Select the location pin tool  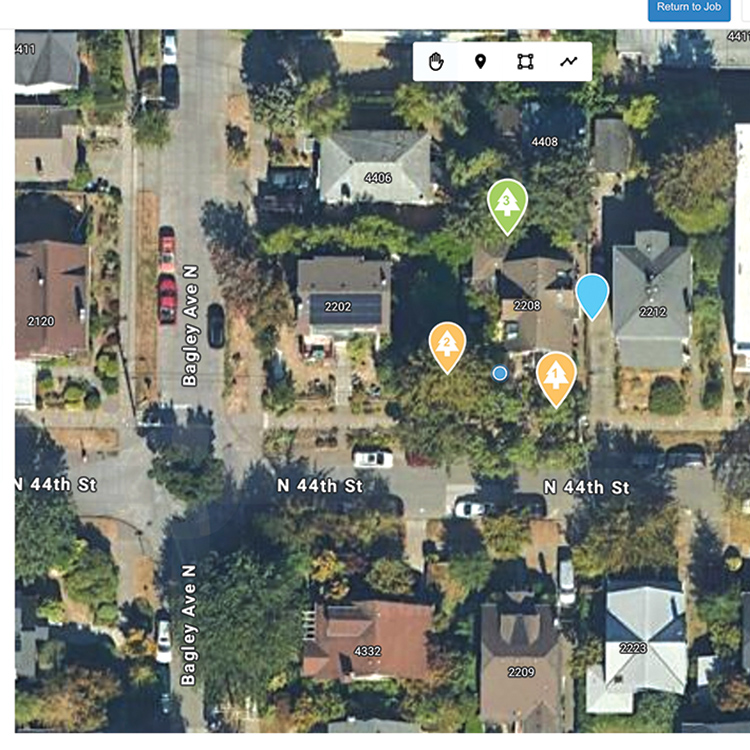480,62
